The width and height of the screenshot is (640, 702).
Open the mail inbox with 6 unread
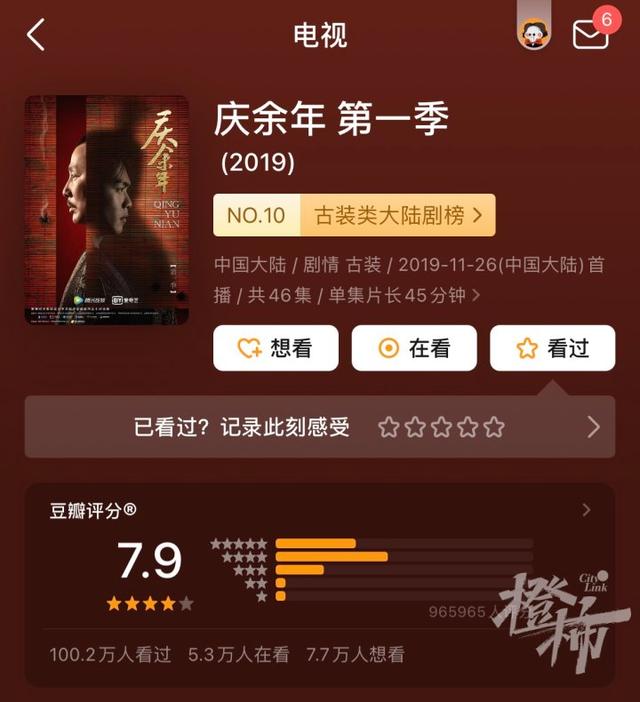click(591, 33)
